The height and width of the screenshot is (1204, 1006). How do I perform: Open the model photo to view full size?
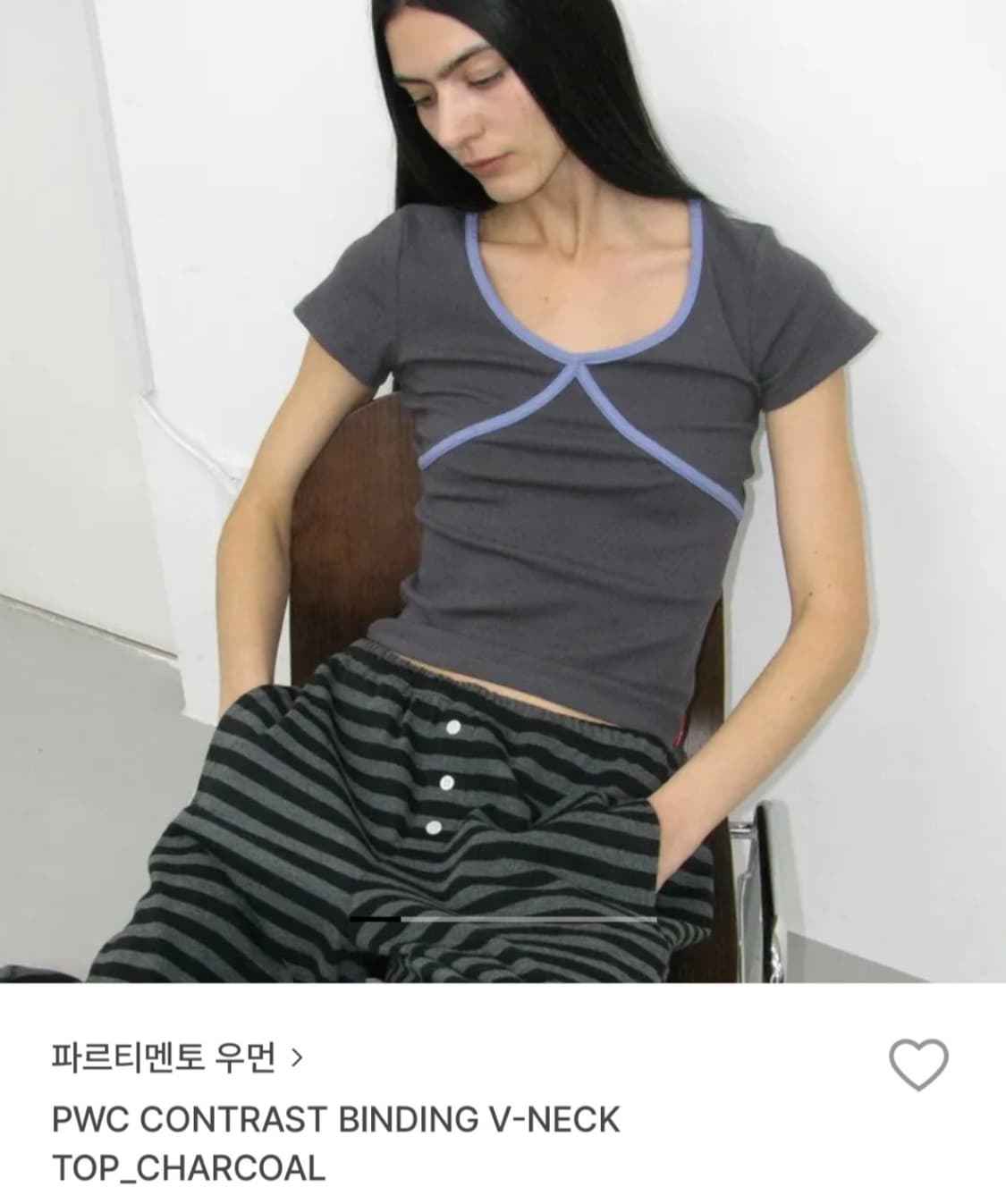pyautogui.click(x=503, y=492)
